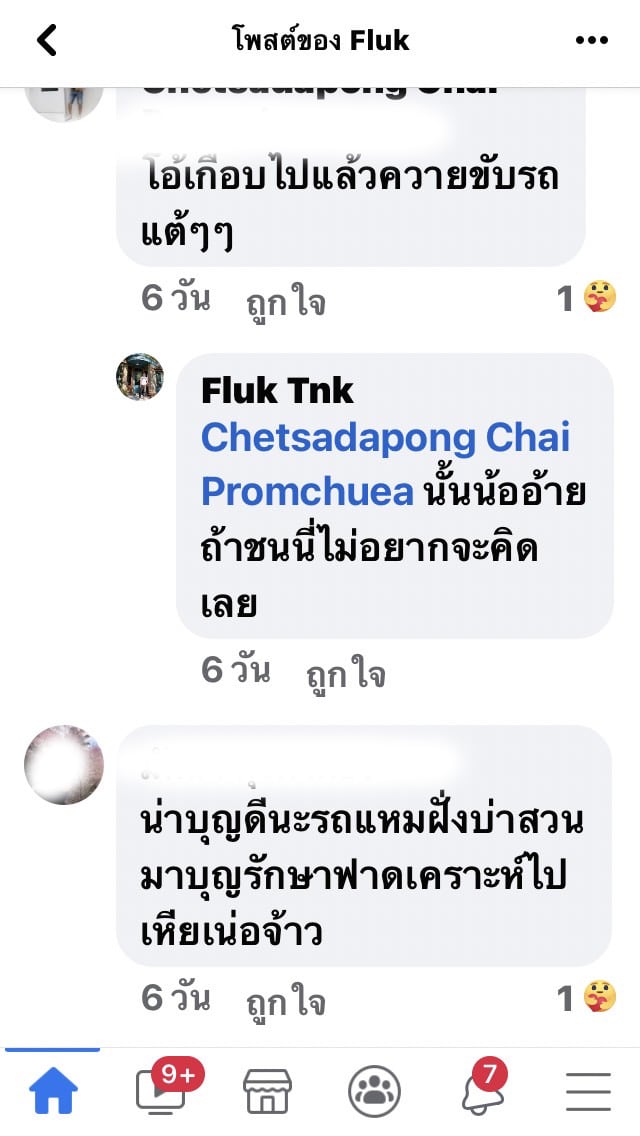Switch to the Marketplace tab
The height and width of the screenshot is (1136, 640).
click(x=268, y=1091)
